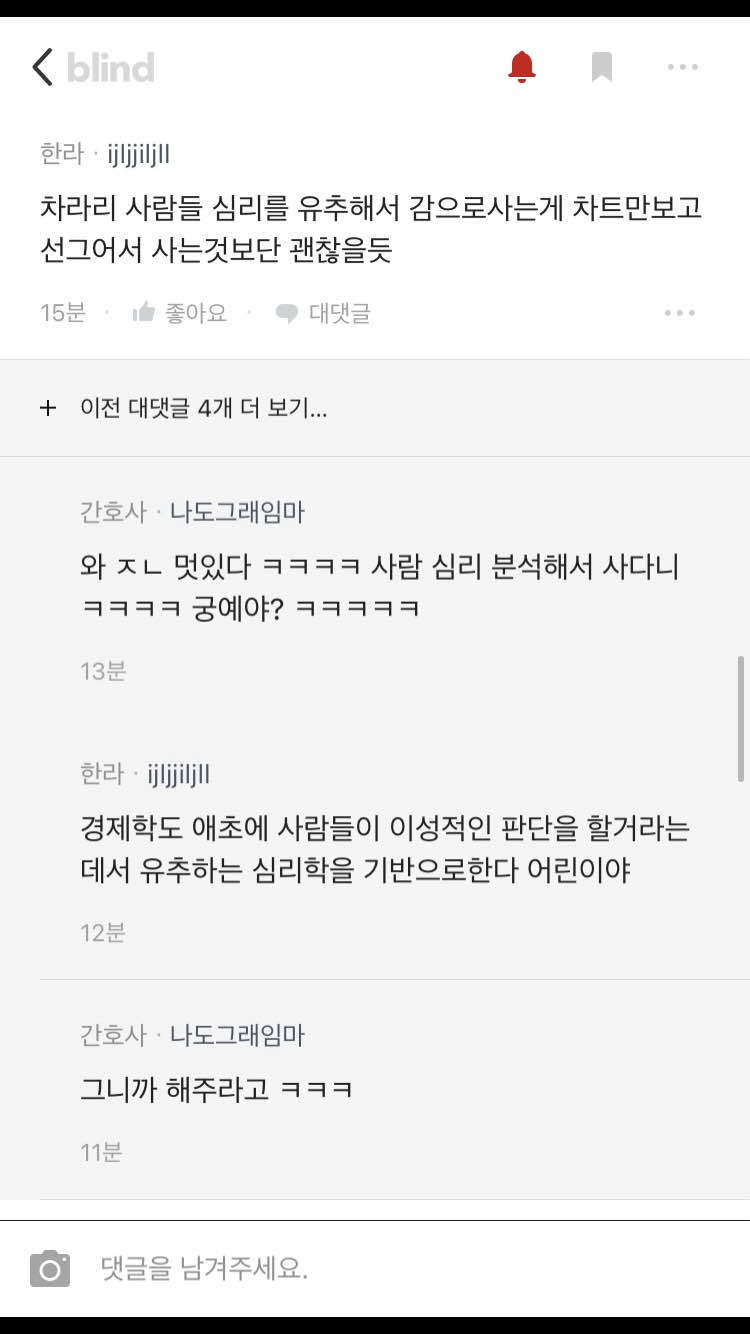Click the plus sign to load earlier replies
750x1334 pixels.
(x=47, y=407)
